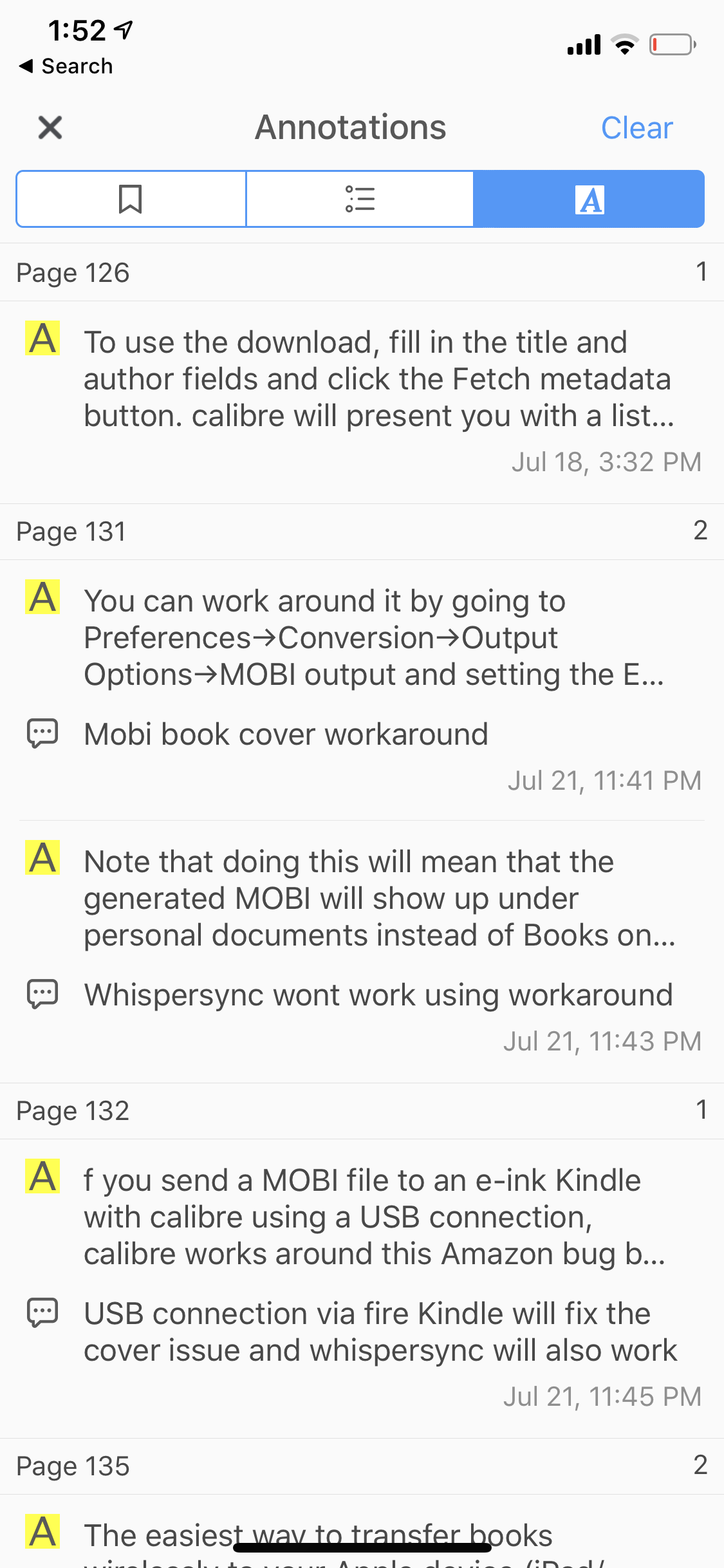Go back to Search app
The height and width of the screenshot is (1568, 724).
point(66,66)
